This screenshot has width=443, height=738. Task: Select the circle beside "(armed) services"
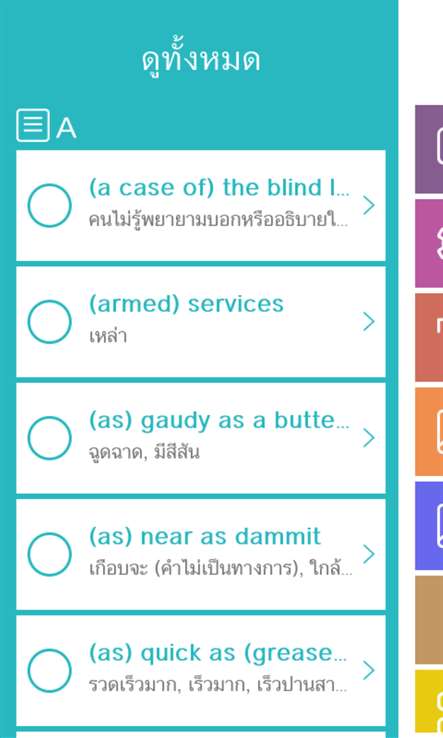(49, 322)
